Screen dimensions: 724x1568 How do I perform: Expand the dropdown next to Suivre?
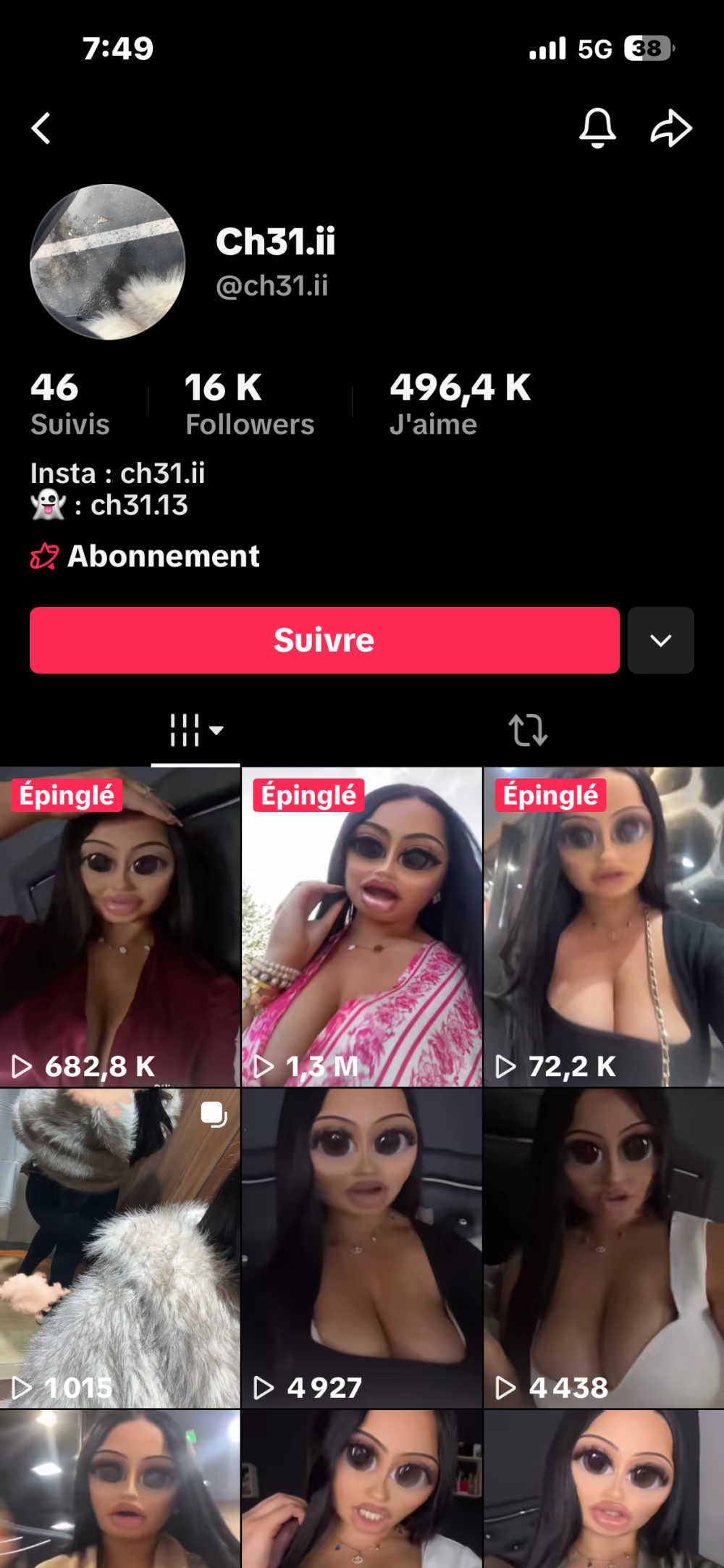click(660, 640)
